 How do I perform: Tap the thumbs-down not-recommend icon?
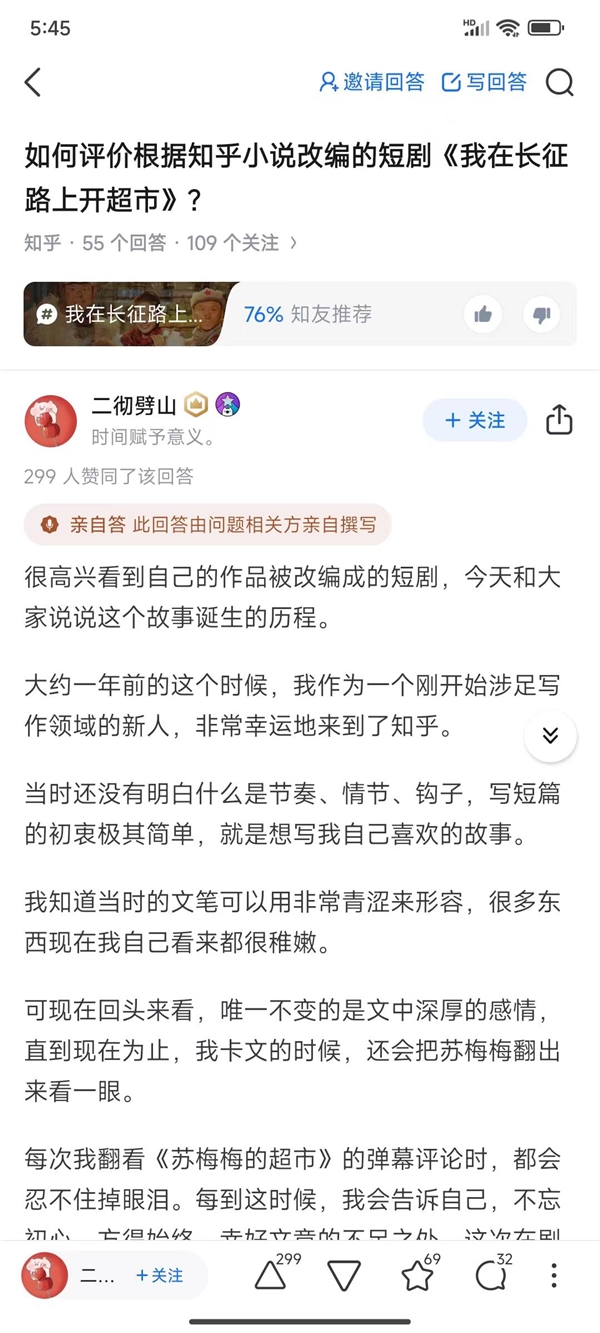point(542,315)
